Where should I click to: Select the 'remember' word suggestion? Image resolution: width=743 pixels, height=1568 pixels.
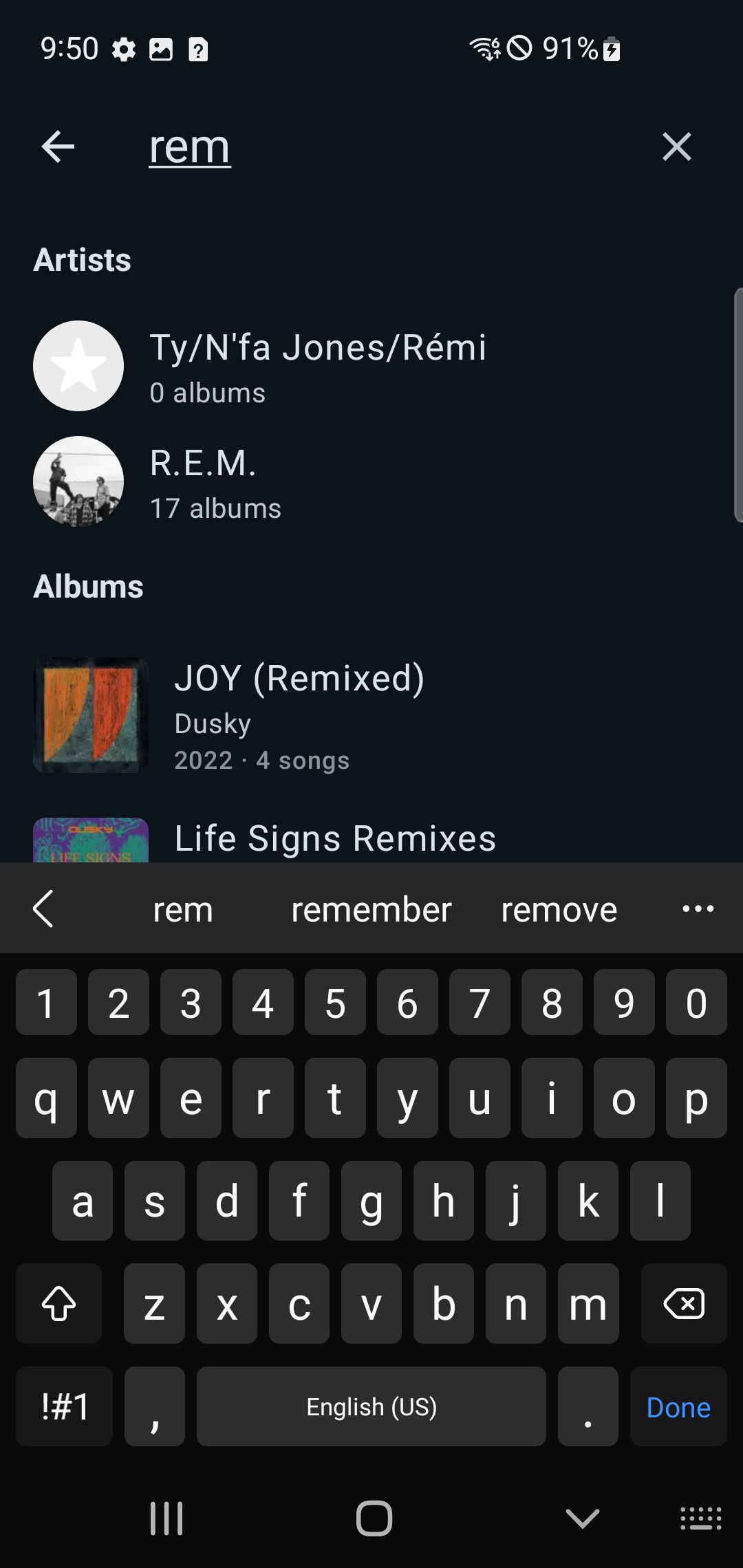click(x=370, y=908)
